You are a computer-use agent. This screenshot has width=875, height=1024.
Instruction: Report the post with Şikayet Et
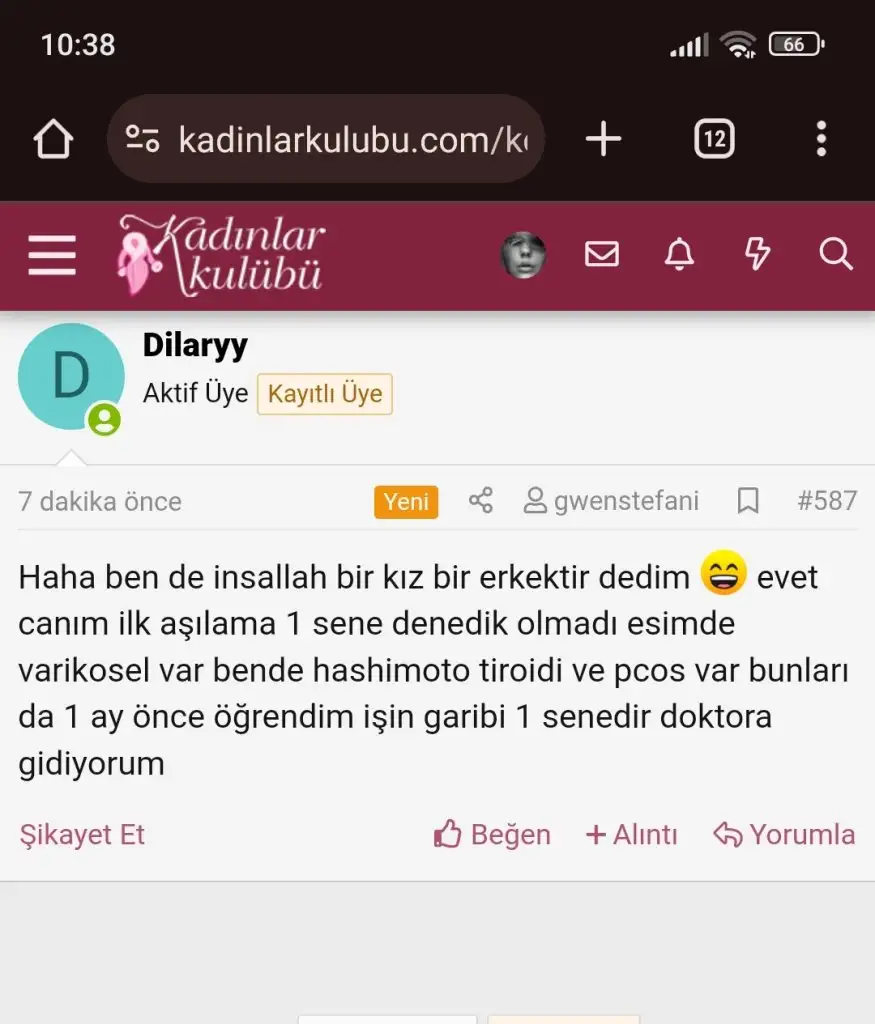click(82, 834)
